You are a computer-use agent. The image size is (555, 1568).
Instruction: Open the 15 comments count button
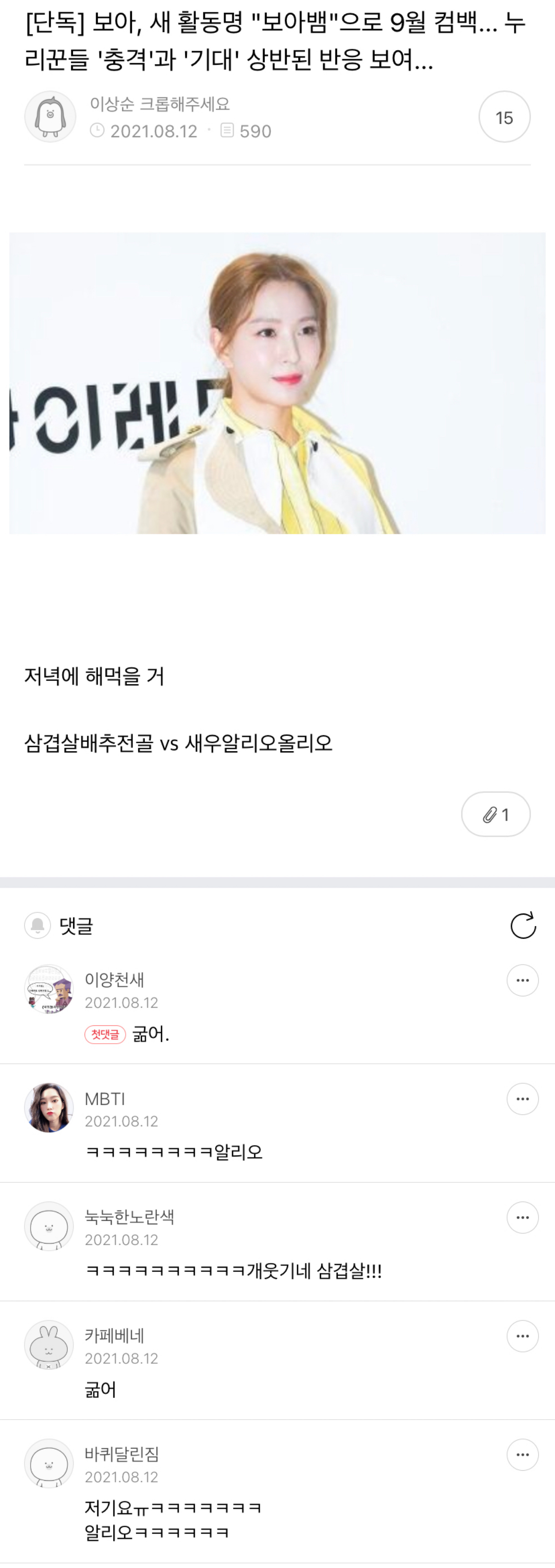tap(504, 117)
